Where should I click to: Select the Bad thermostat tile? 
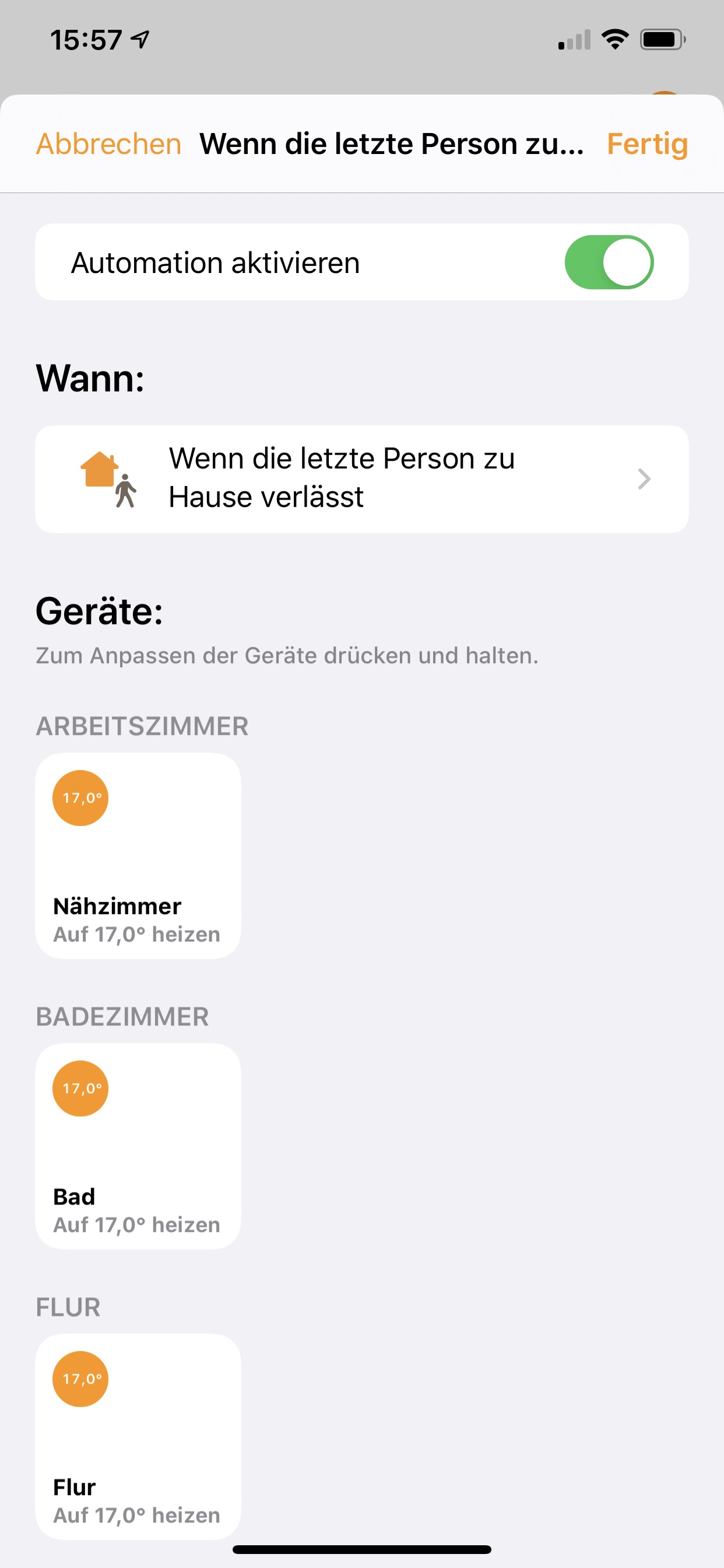click(x=138, y=1146)
